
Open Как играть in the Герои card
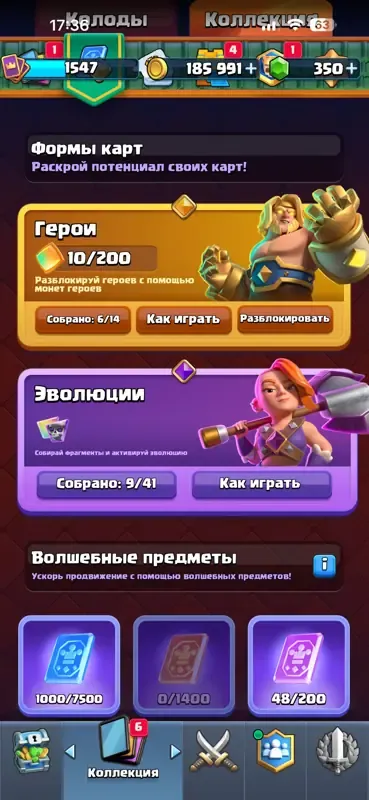click(x=183, y=319)
